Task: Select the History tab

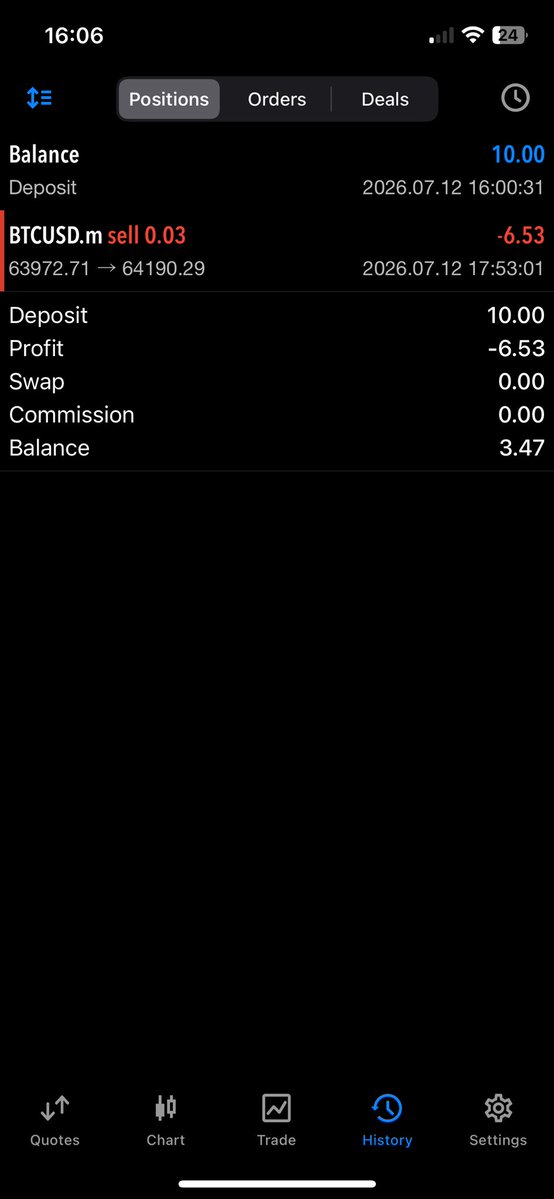Action: point(387,1120)
